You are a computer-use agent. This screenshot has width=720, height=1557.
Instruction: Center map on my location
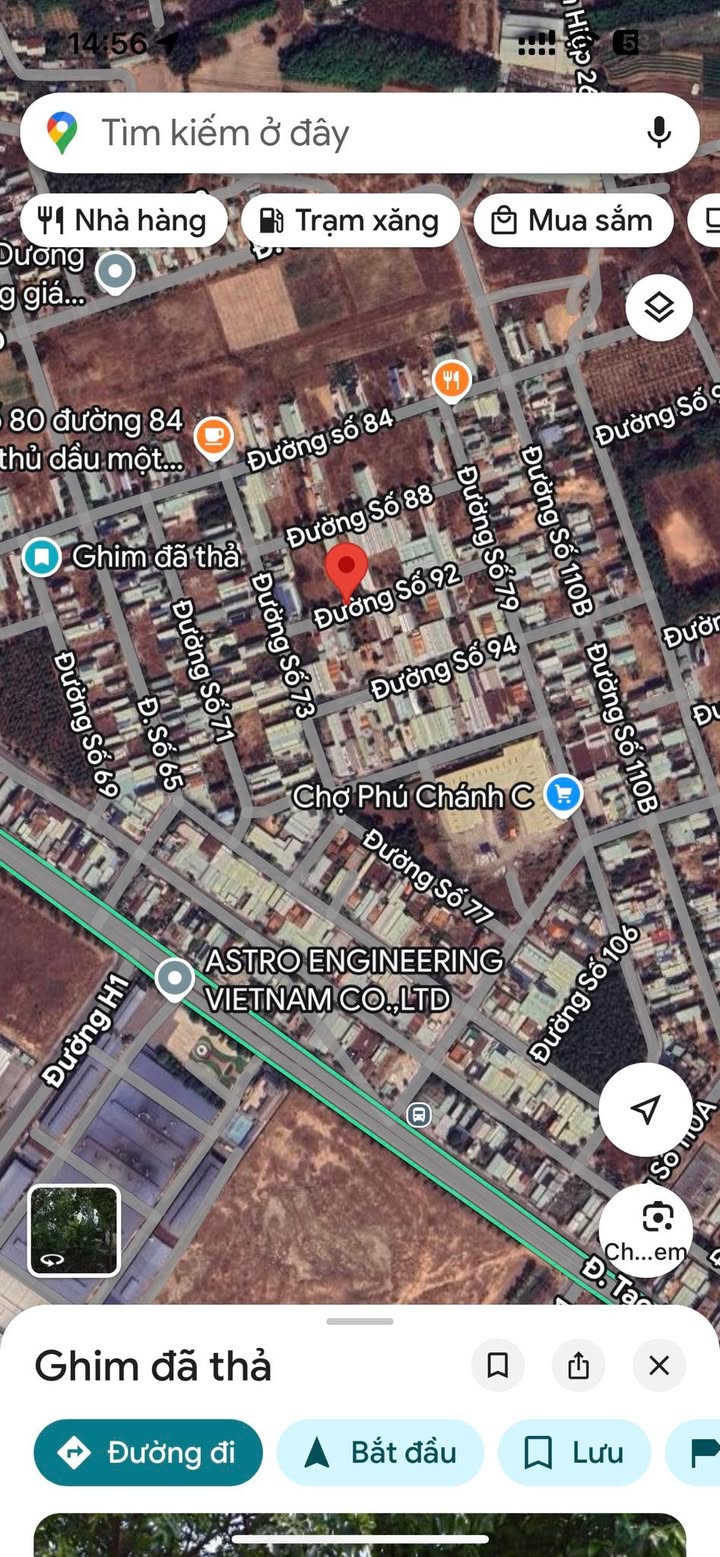point(646,1109)
